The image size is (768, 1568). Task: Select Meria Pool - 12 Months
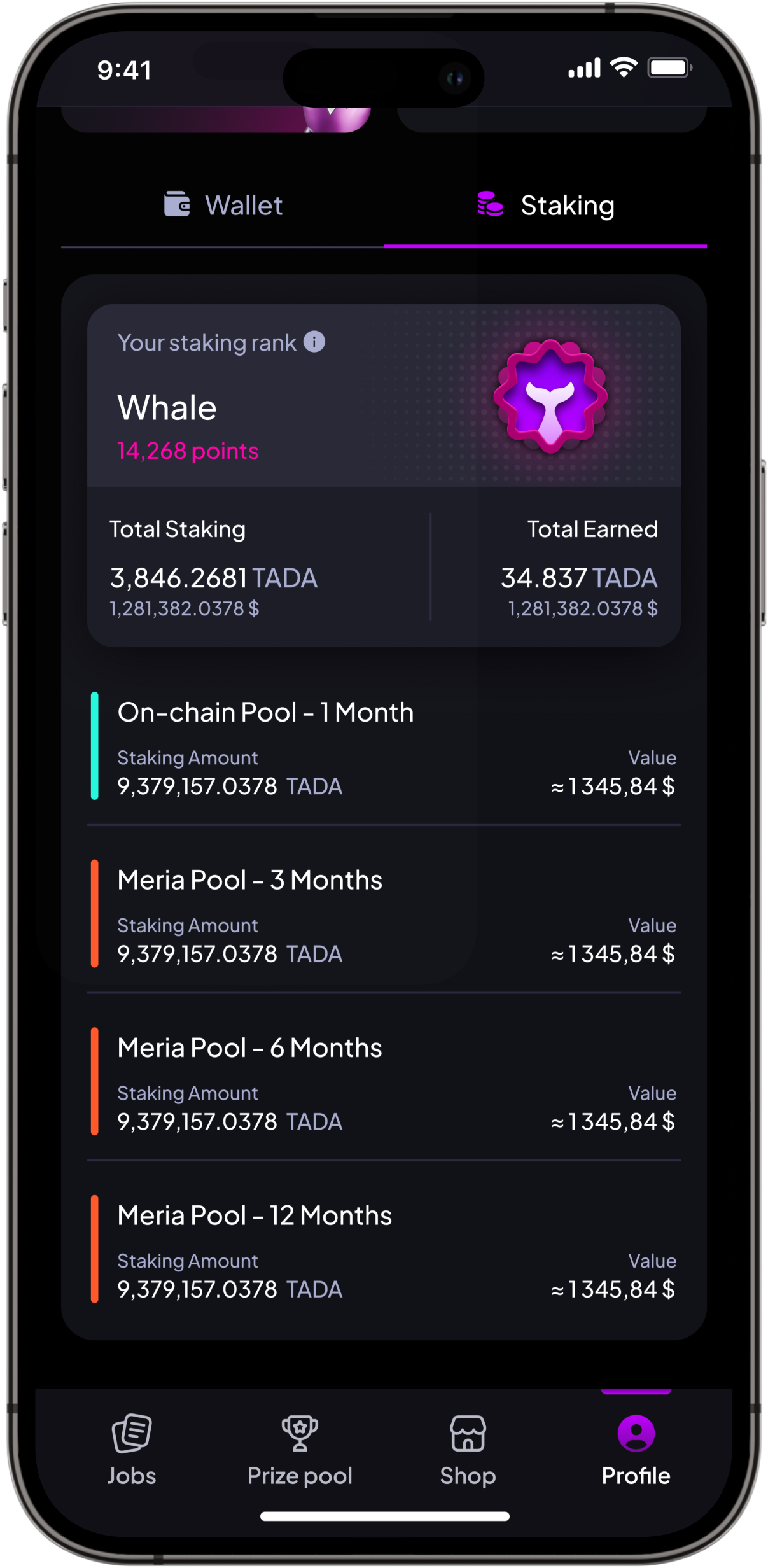pyautogui.click(x=384, y=1249)
